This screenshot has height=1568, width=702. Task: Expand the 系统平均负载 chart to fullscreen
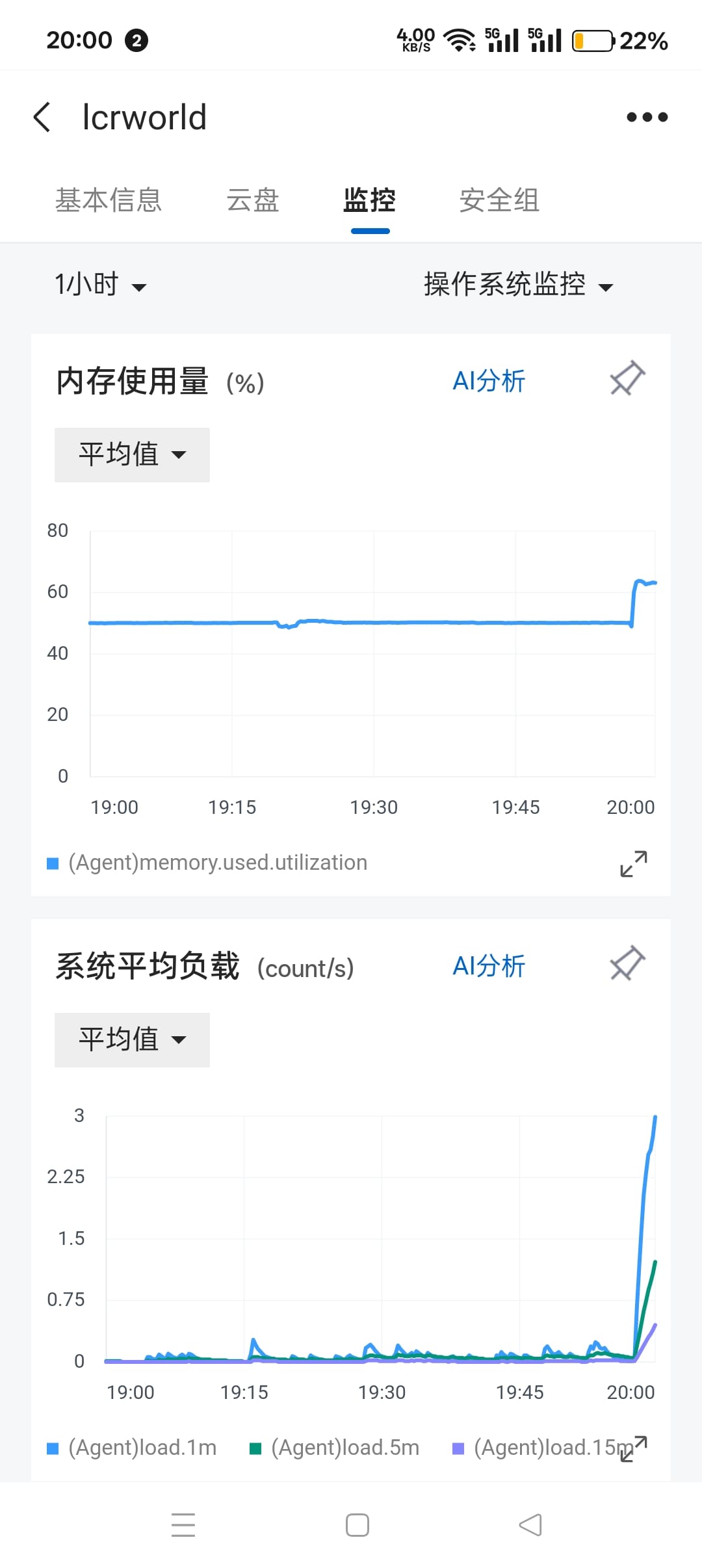click(634, 1448)
